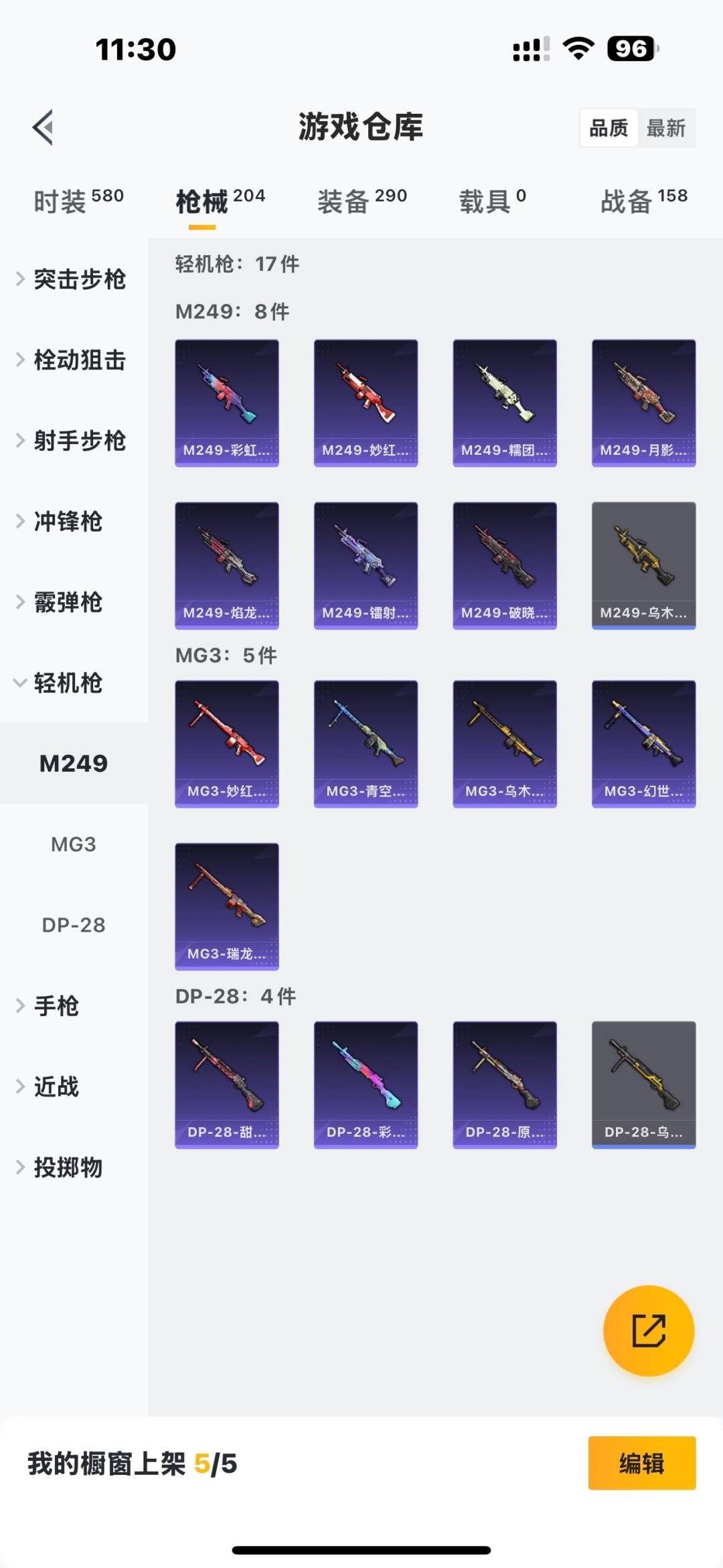View the DP-28-甜 skin item
This screenshot has width=723, height=1568.
[x=227, y=1084]
